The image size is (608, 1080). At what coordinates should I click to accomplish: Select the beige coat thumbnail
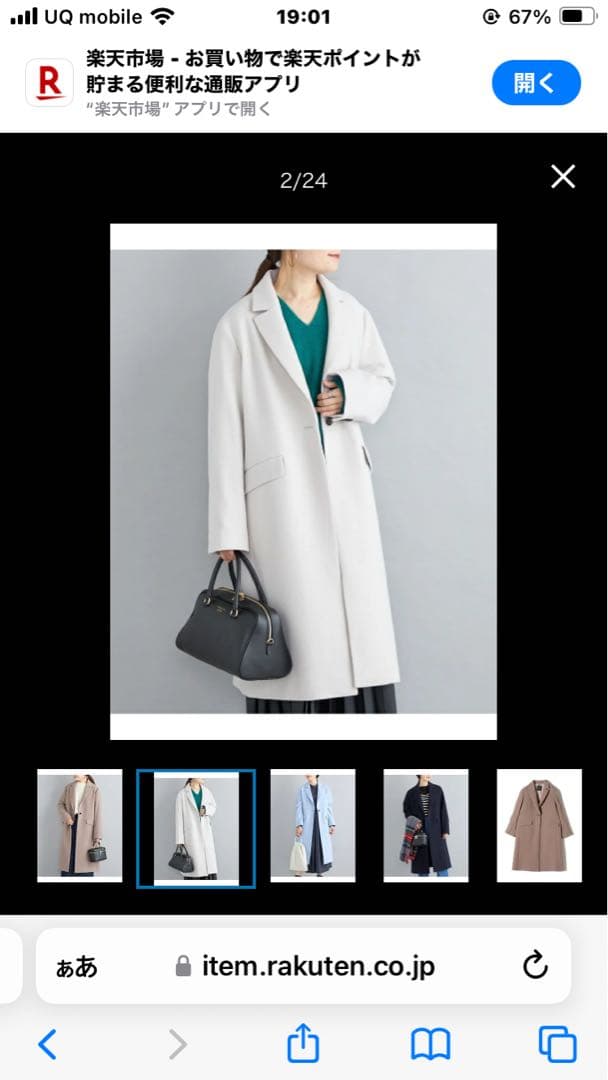79,826
